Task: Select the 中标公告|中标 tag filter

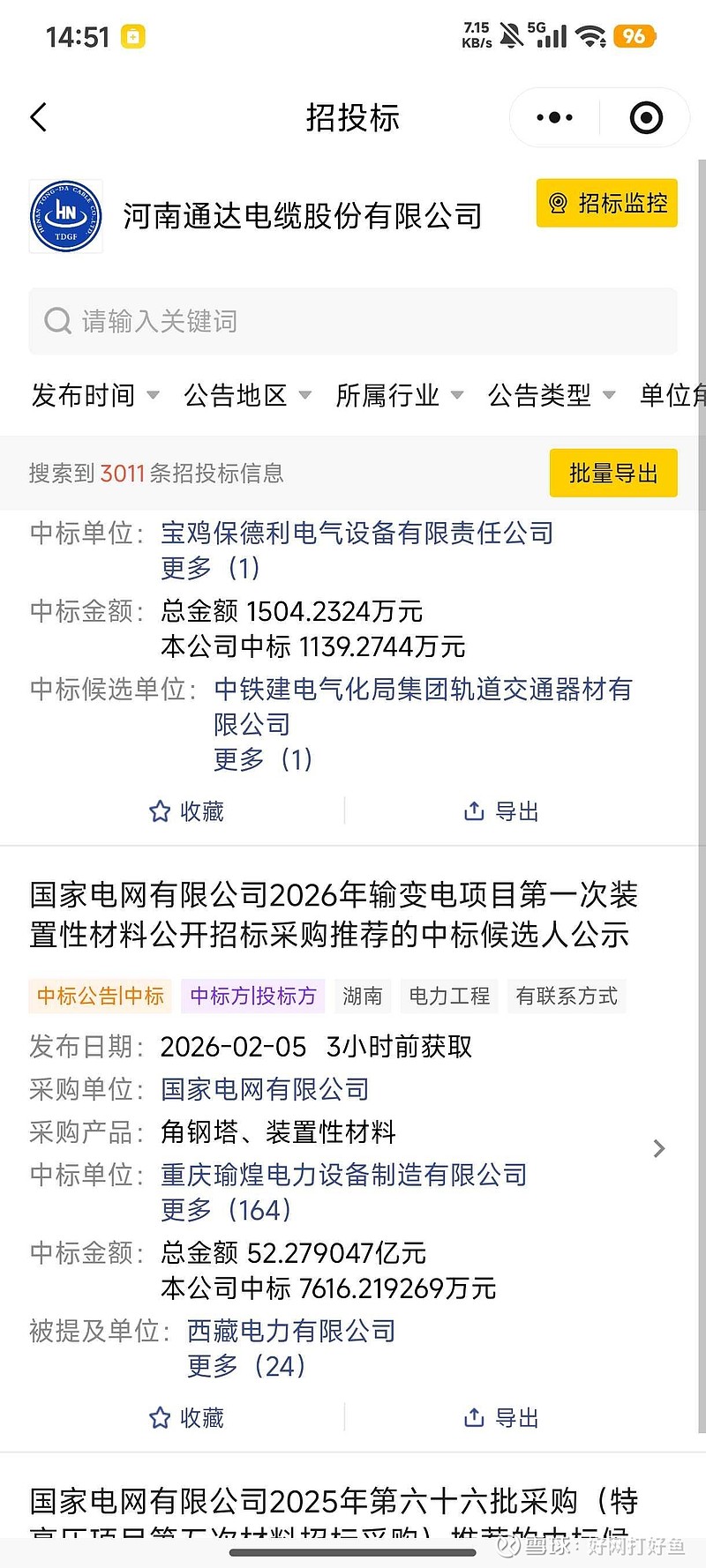Action: tap(99, 996)
